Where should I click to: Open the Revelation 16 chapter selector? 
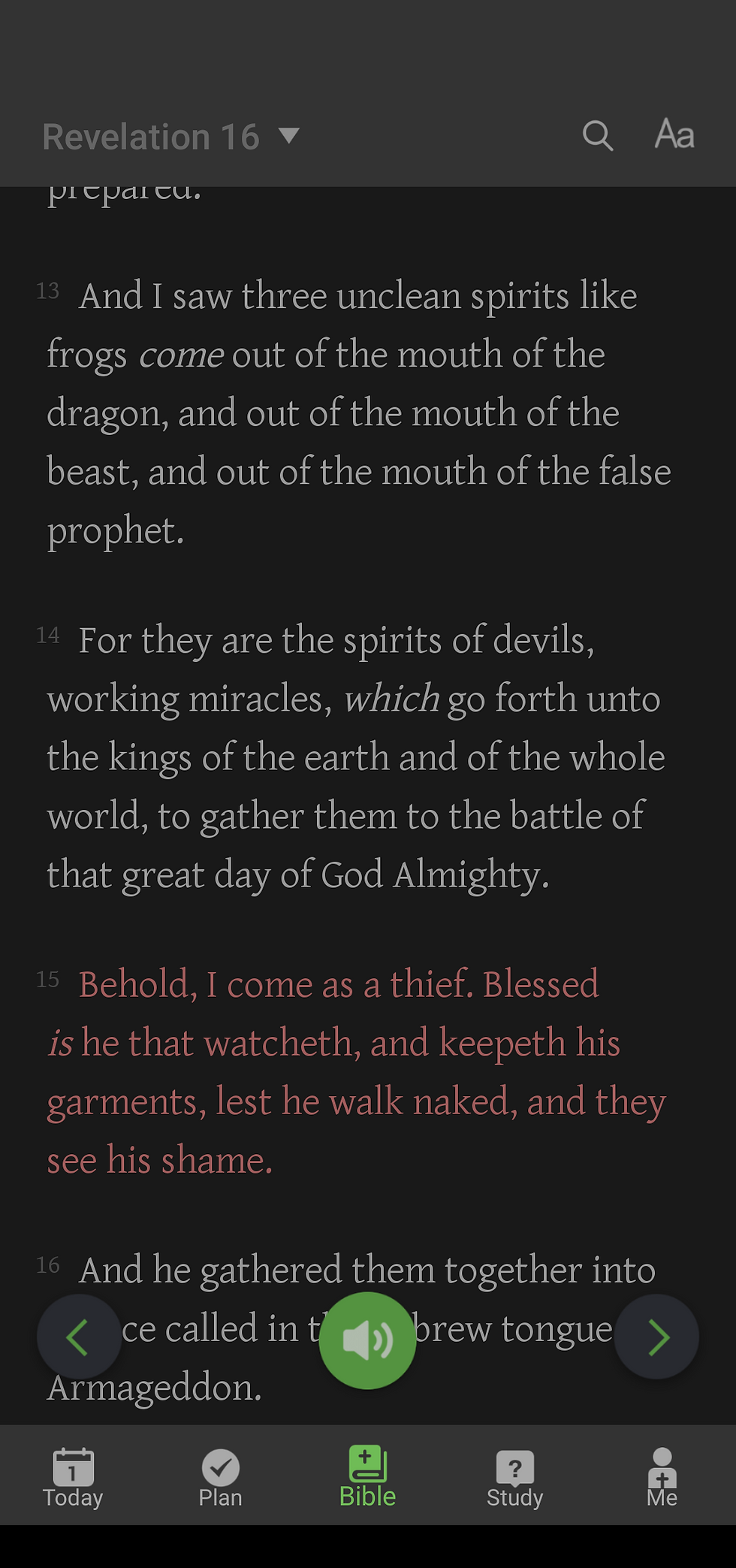click(x=171, y=137)
